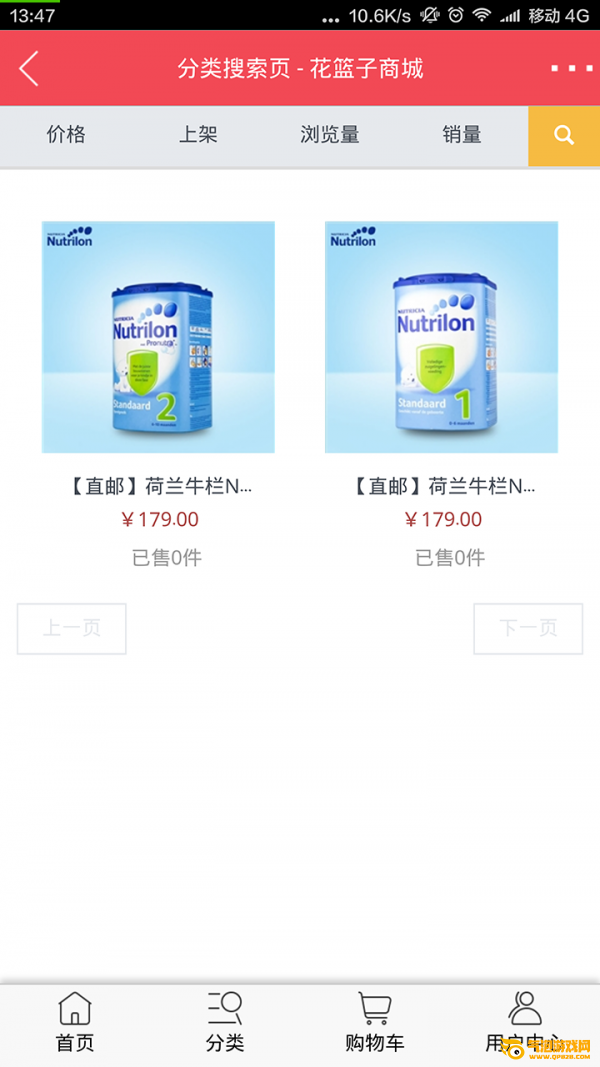Switch to the 分类 tab
Viewport: 600px width, 1067px height.
pyautogui.click(x=225, y=1023)
